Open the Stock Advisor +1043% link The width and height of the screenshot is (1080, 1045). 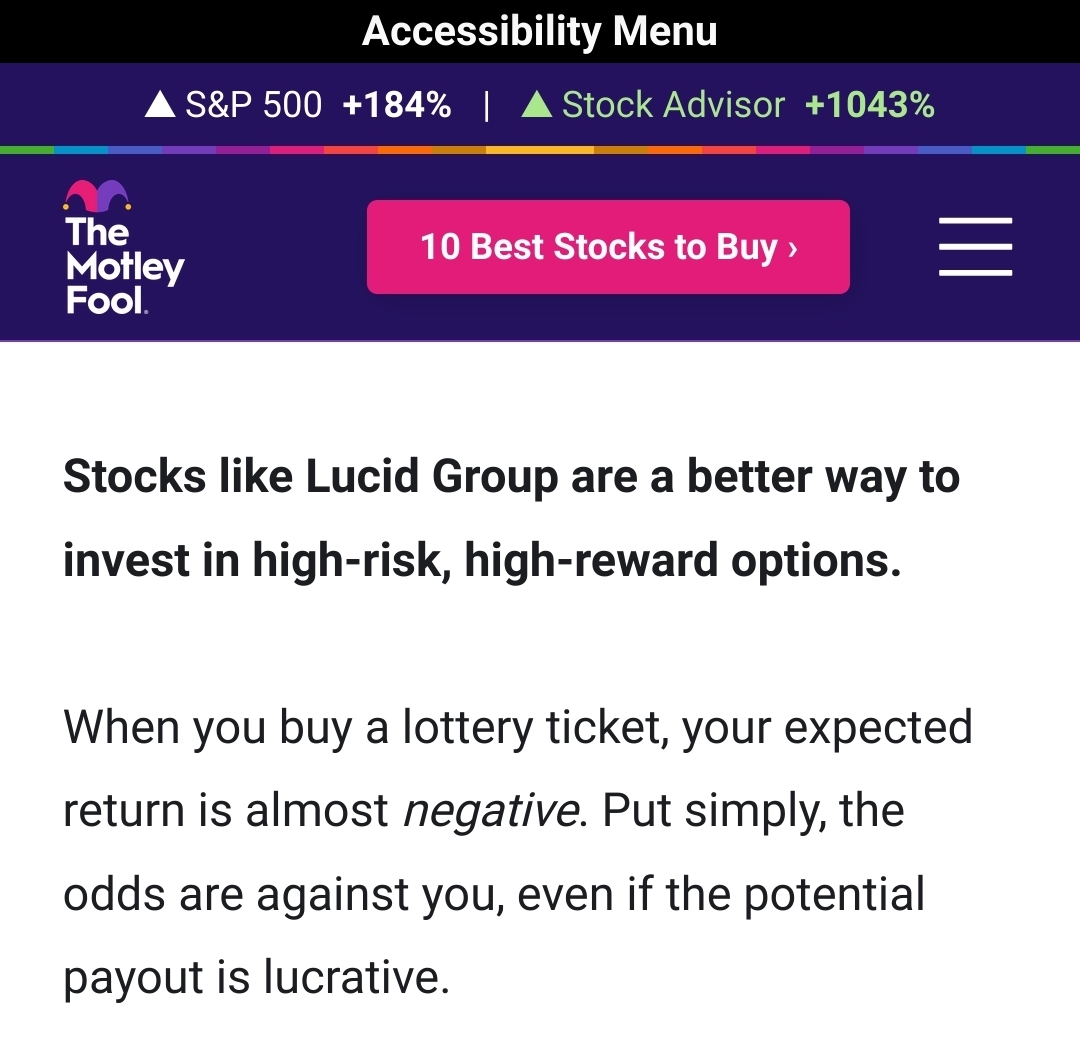[x=728, y=105]
